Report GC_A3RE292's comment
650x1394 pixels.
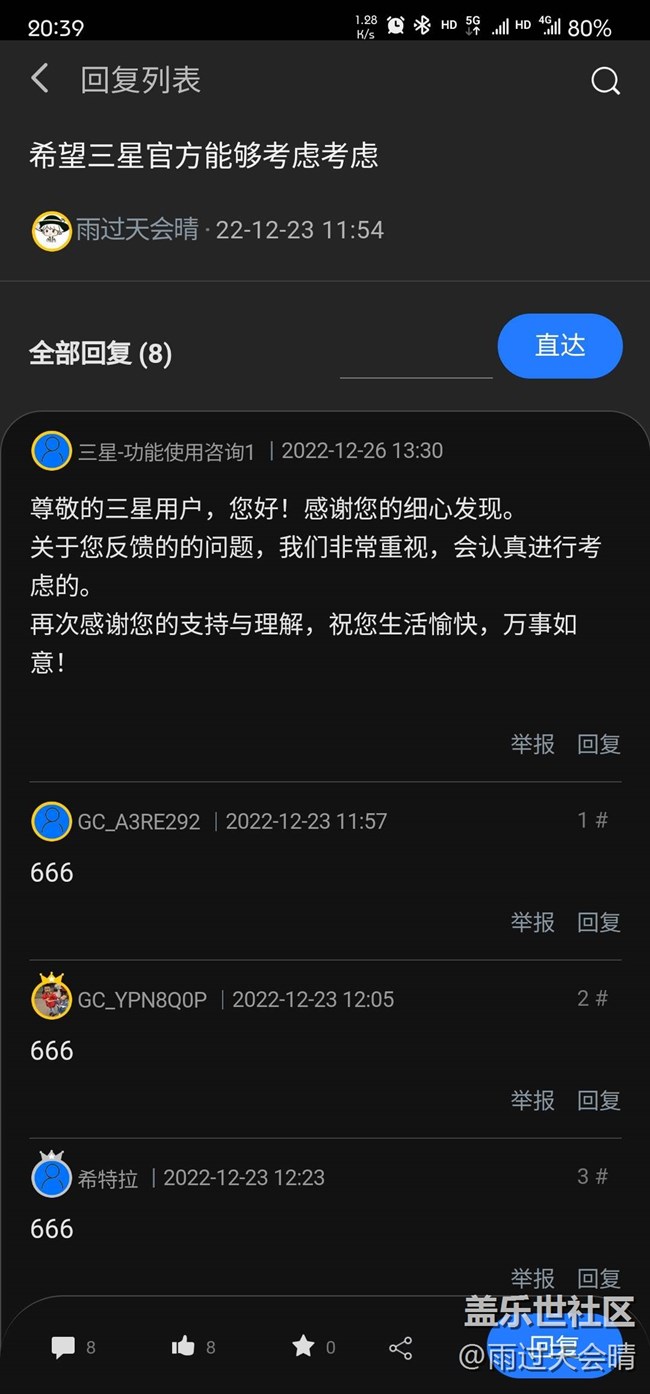[x=532, y=922]
